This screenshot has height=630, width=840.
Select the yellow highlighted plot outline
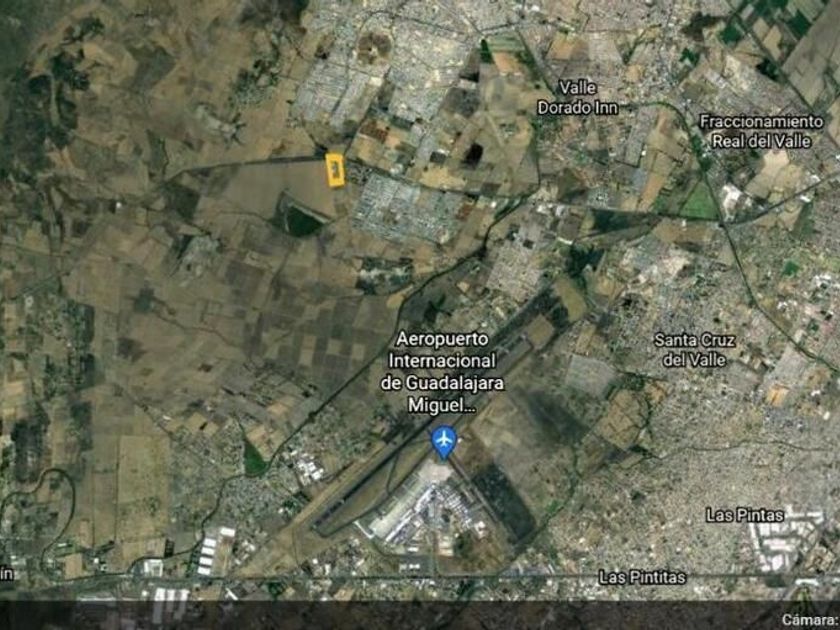(x=335, y=170)
